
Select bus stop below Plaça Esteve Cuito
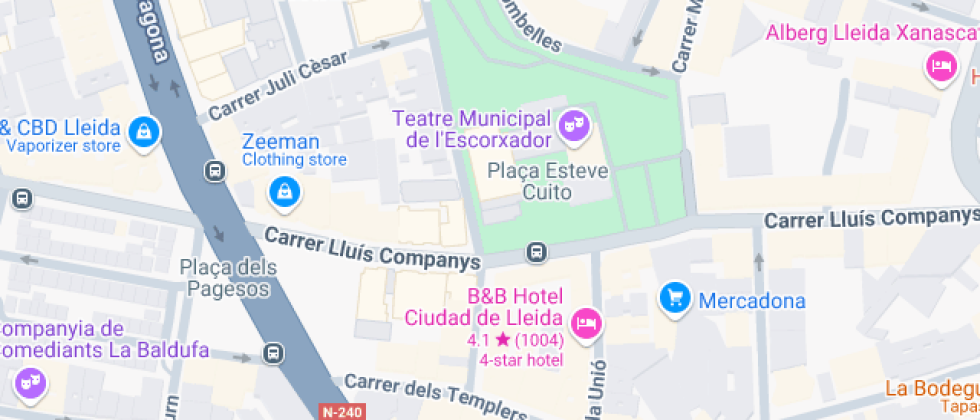click(x=537, y=252)
